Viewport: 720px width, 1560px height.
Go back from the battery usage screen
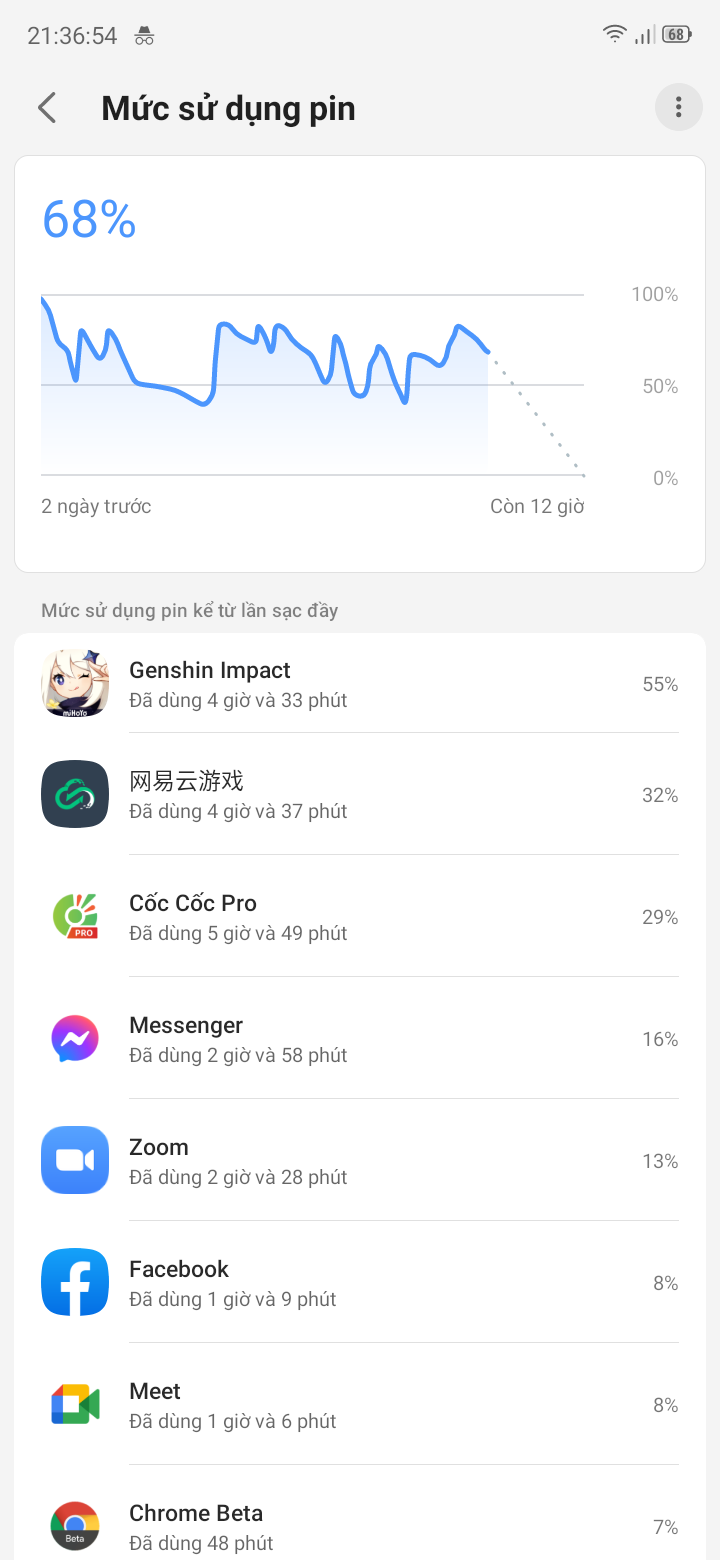pos(47,108)
